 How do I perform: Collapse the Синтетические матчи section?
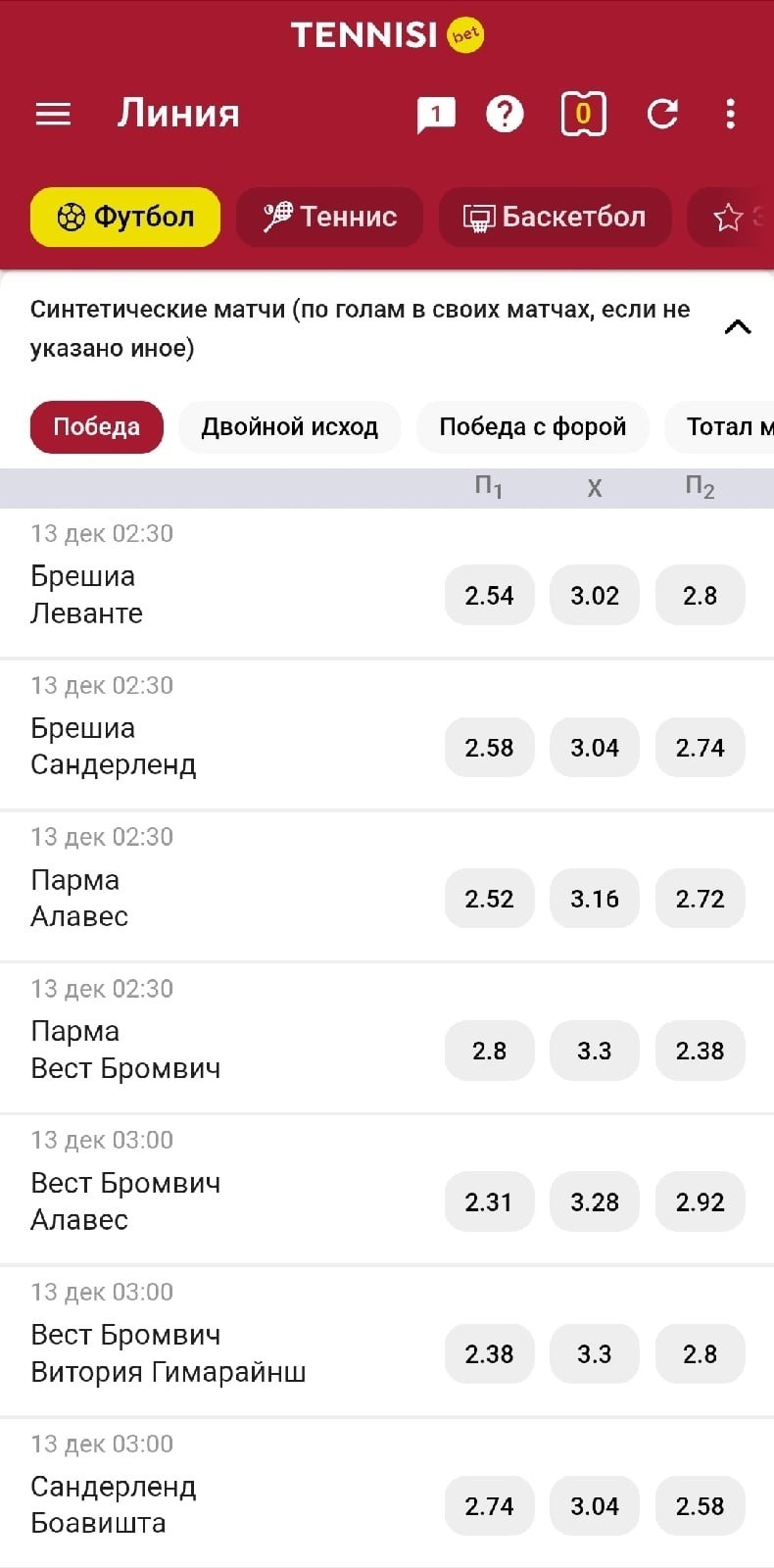click(x=737, y=327)
